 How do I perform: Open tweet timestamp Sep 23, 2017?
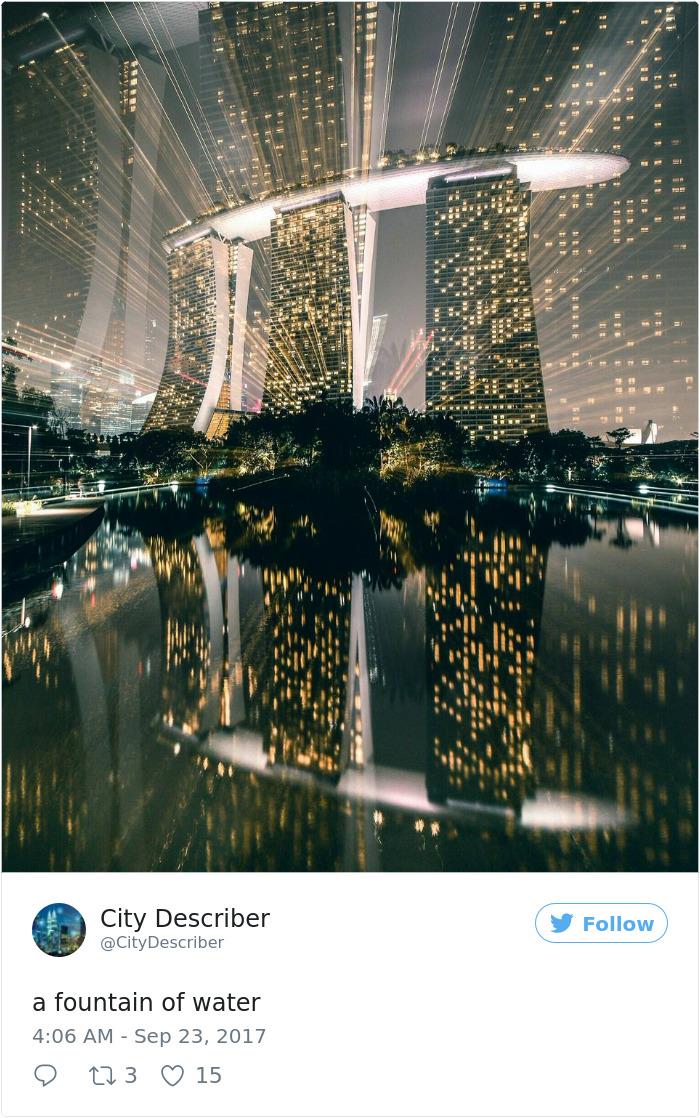click(149, 1036)
